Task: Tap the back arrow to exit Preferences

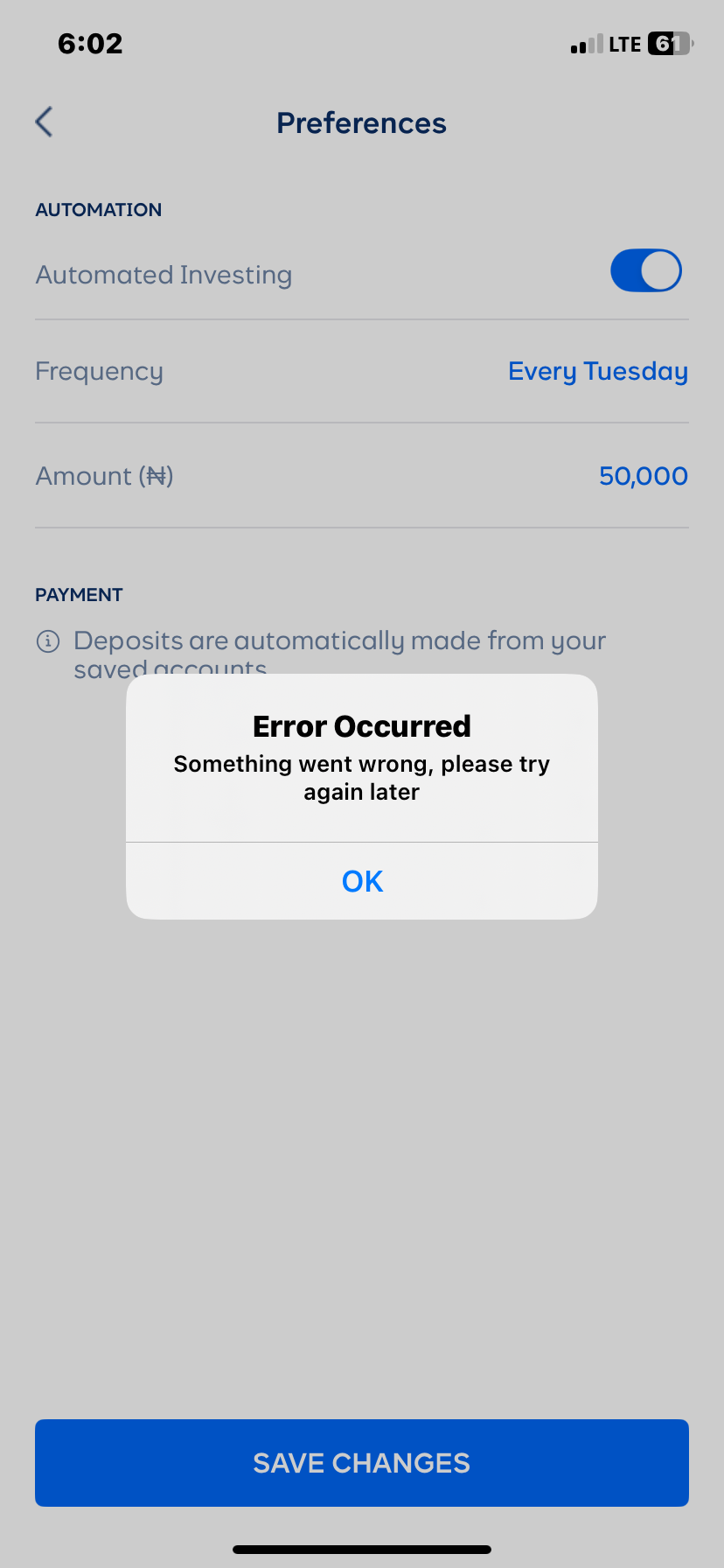Action: tap(43, 122)
